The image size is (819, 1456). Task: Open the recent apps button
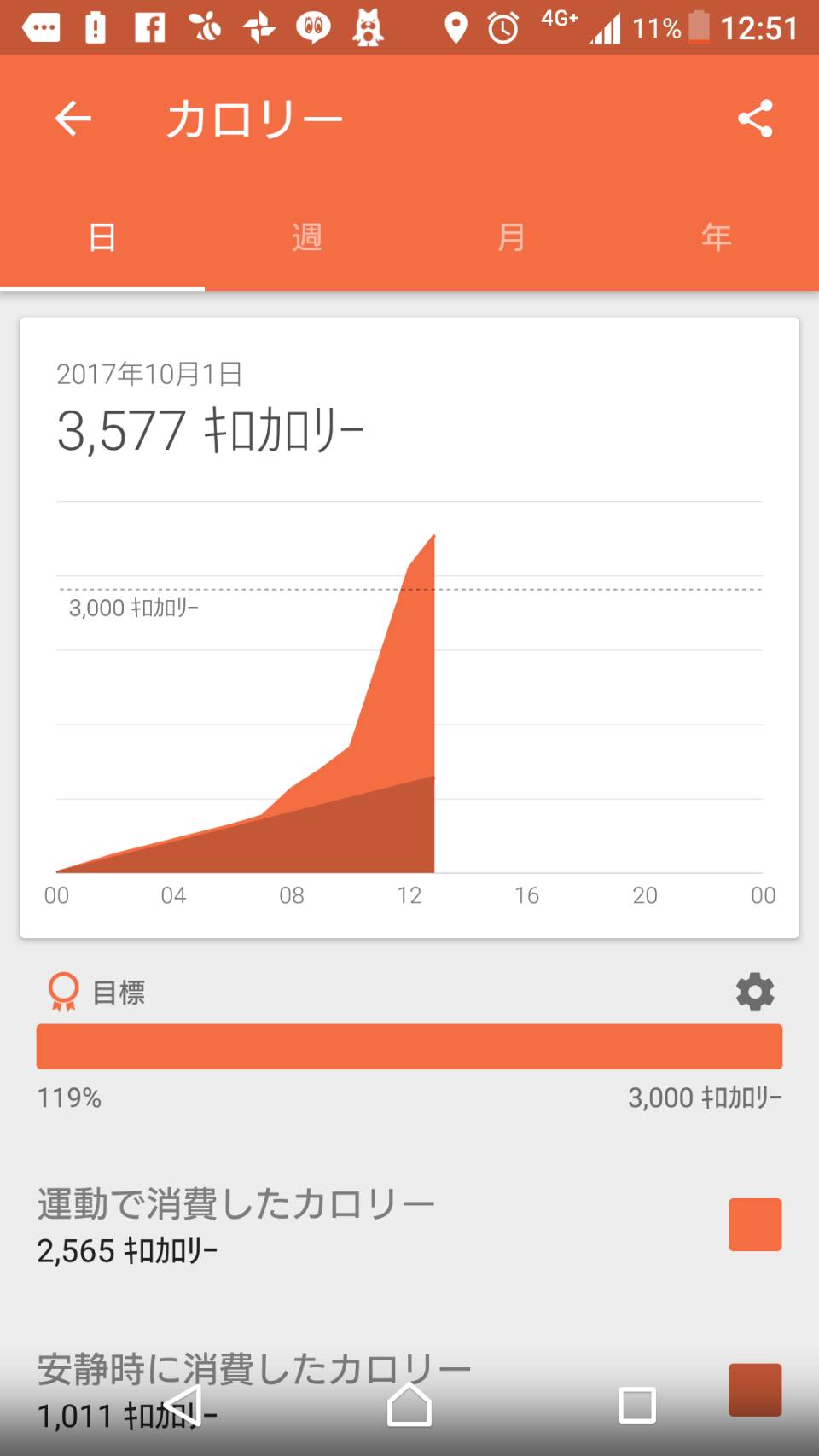pyautogui.click(x=636, y=1405)
